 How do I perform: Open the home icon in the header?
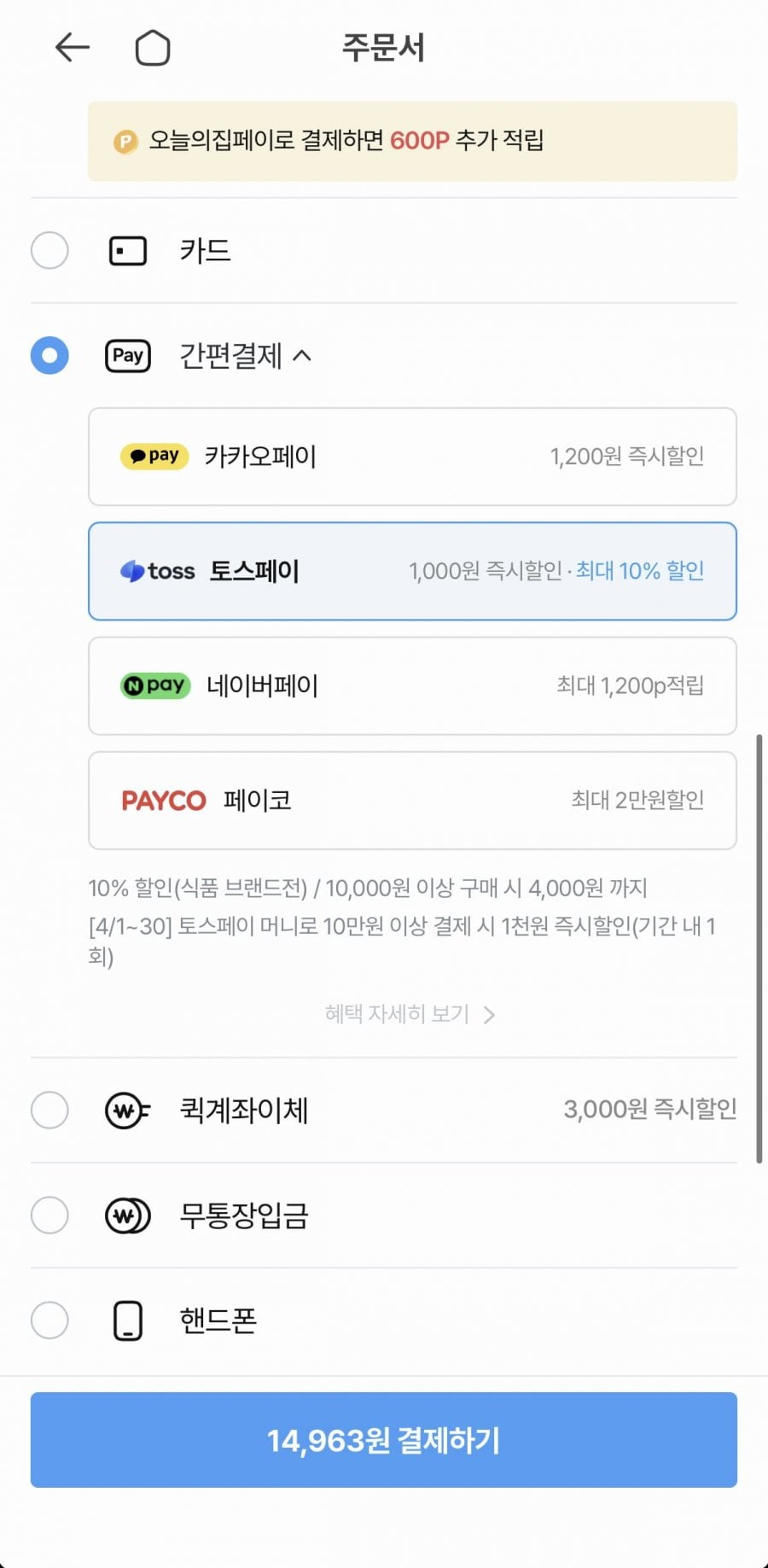coord(153,48)
